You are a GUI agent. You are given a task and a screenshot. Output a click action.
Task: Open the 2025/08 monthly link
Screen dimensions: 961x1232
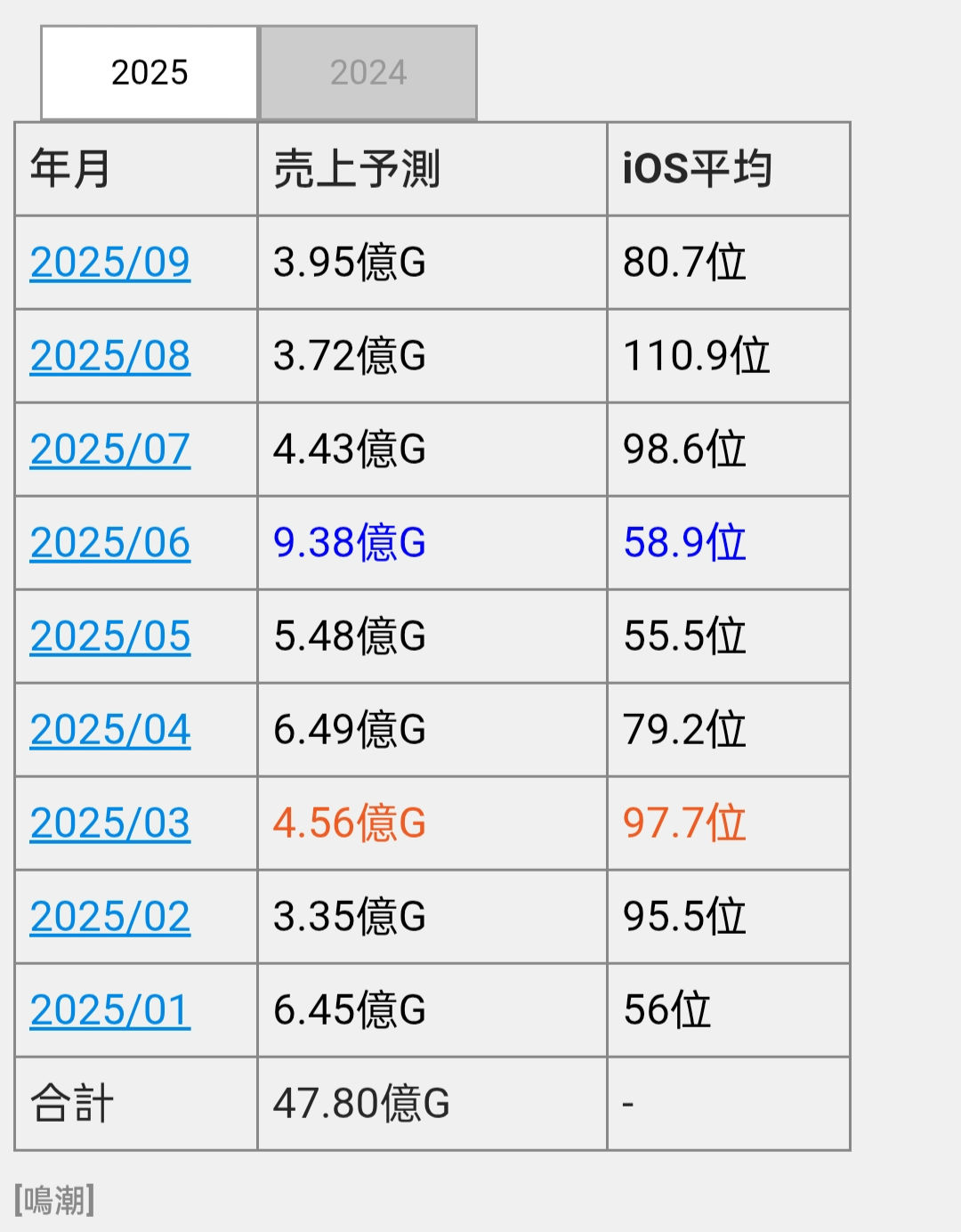[x=110, y=356]
